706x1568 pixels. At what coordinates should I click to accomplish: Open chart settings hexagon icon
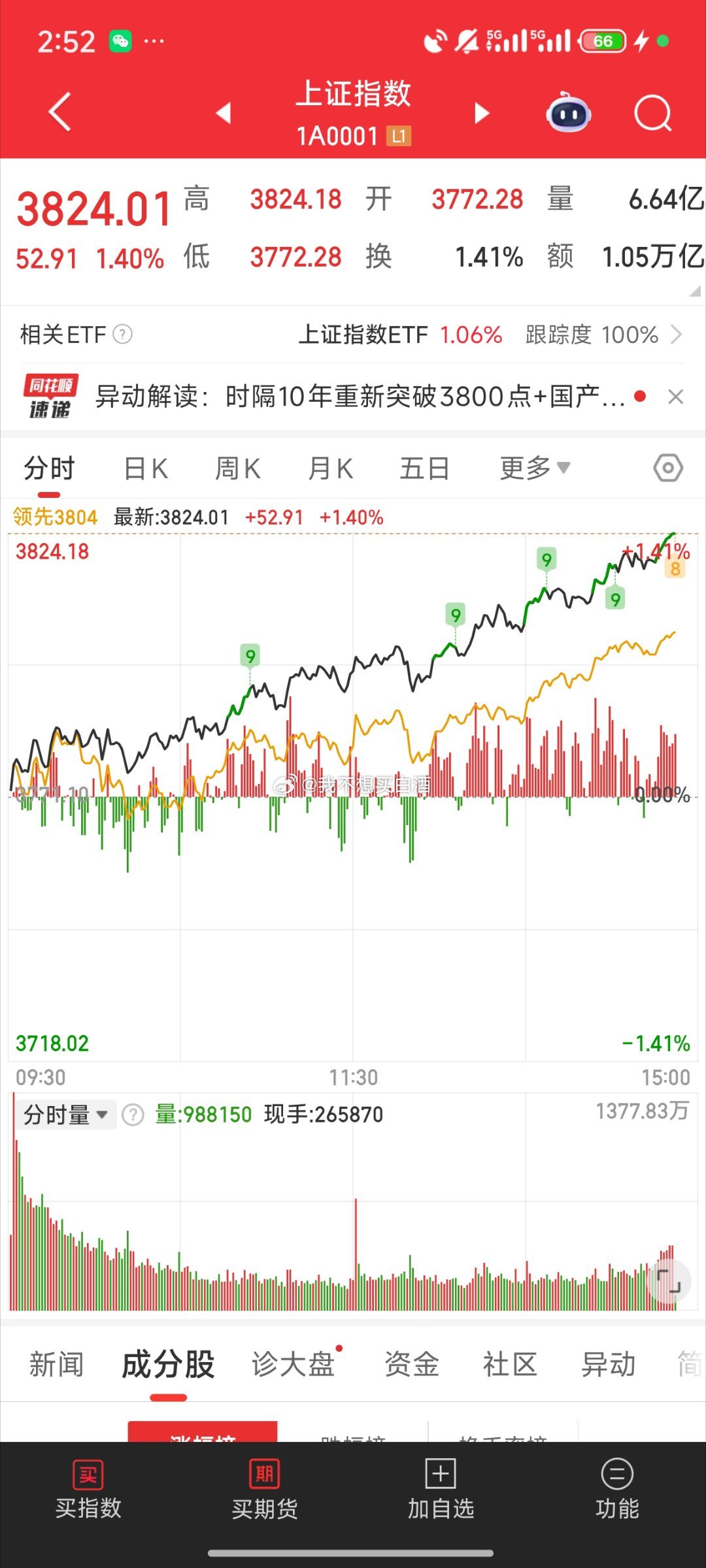[668, 468]
